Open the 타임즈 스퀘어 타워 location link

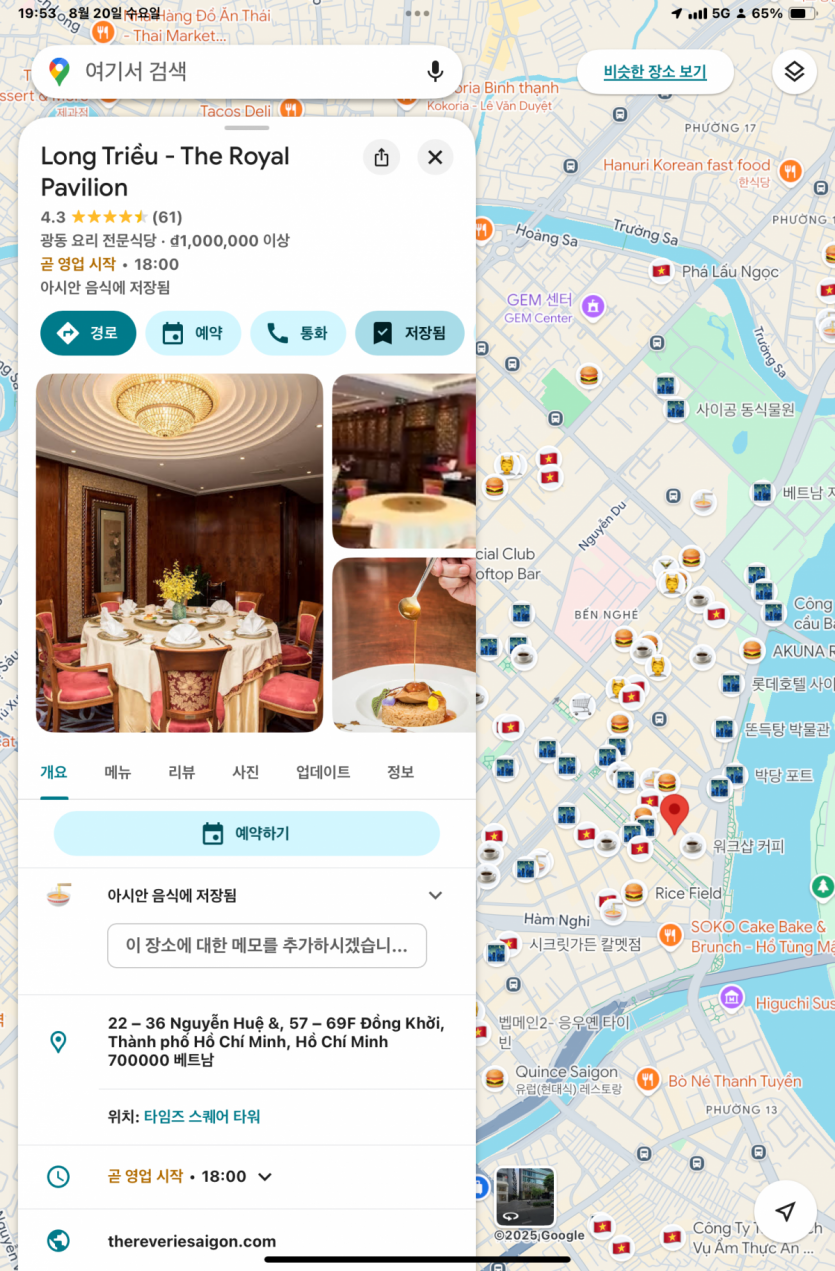click(x=202, y=1116)
